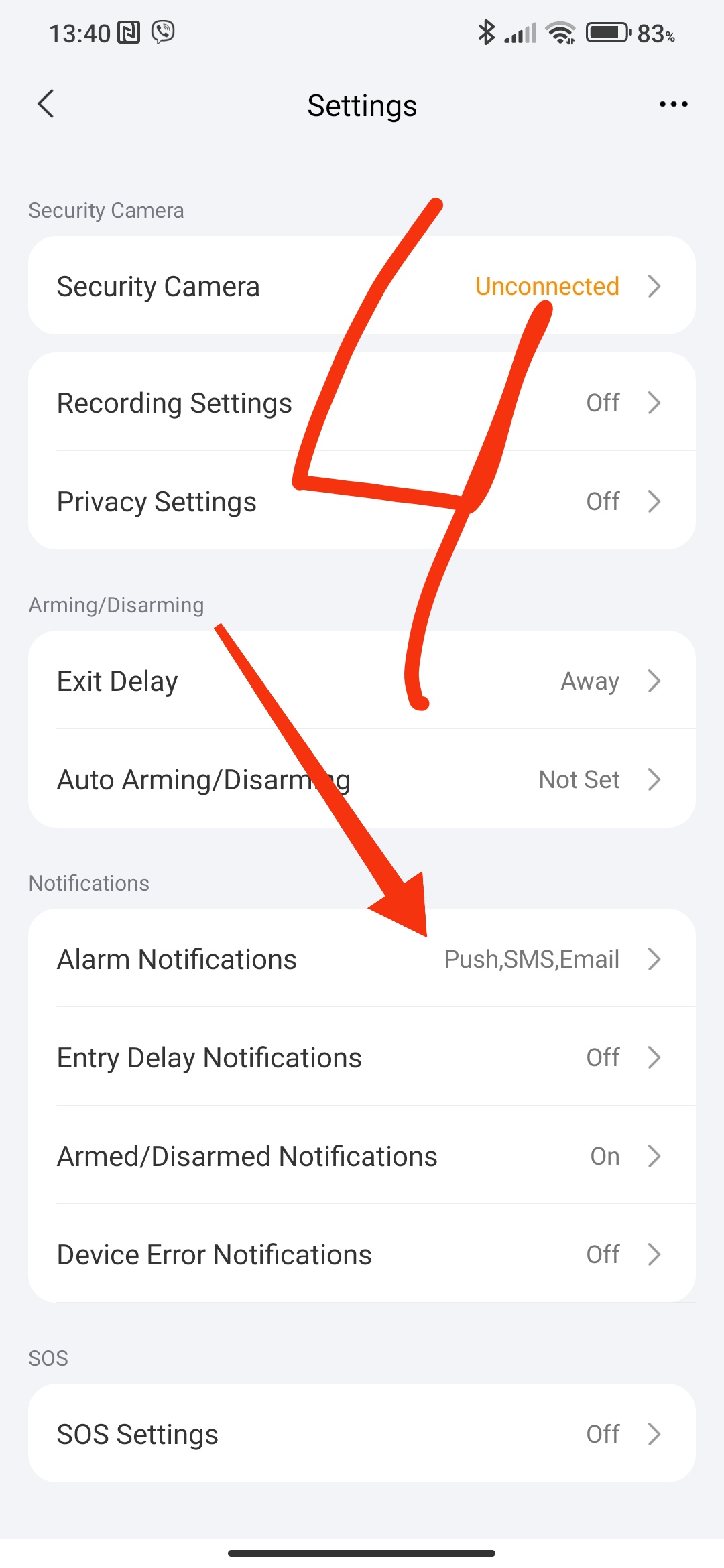724x1568 pixels.
Task: Open the Security Camera row
Action: 361,286
